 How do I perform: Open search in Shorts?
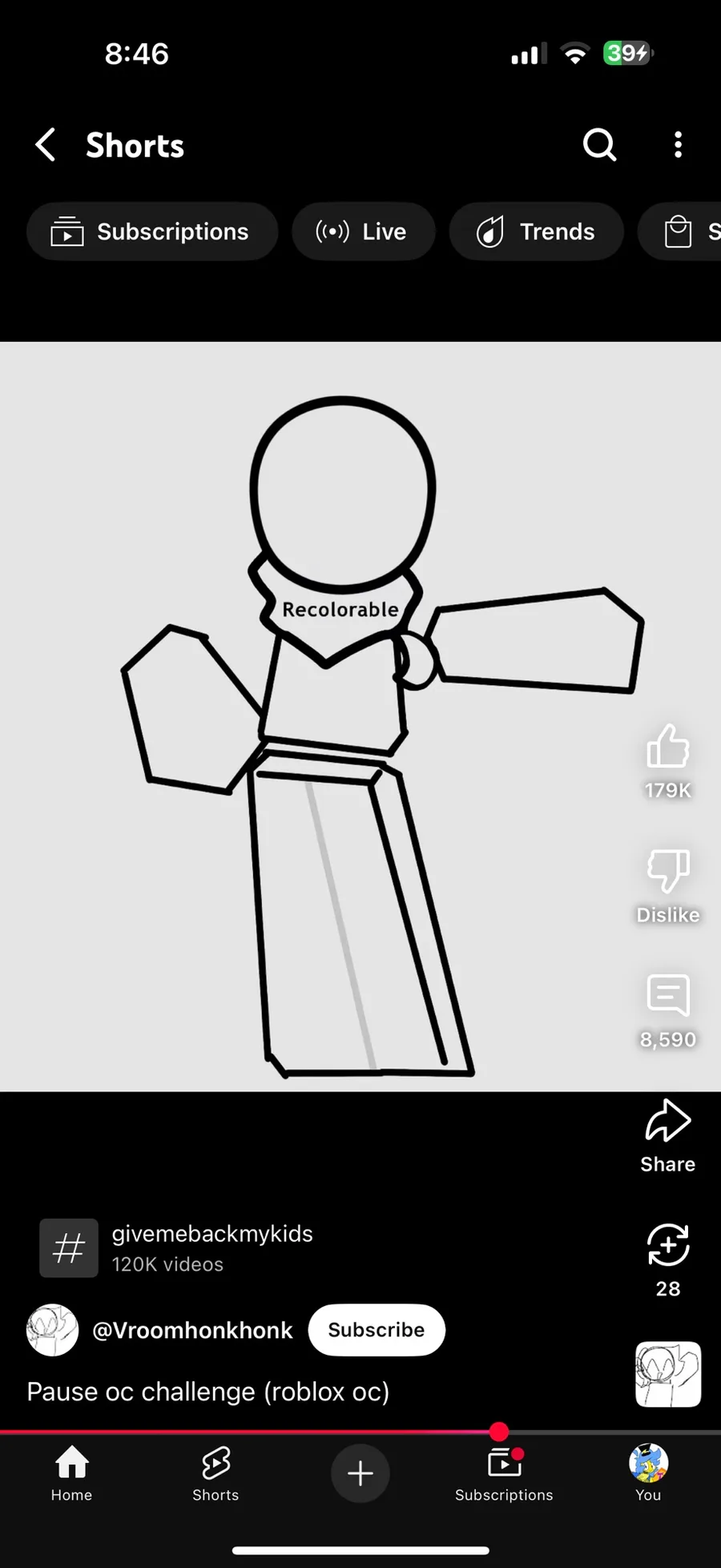pos(599,145)
